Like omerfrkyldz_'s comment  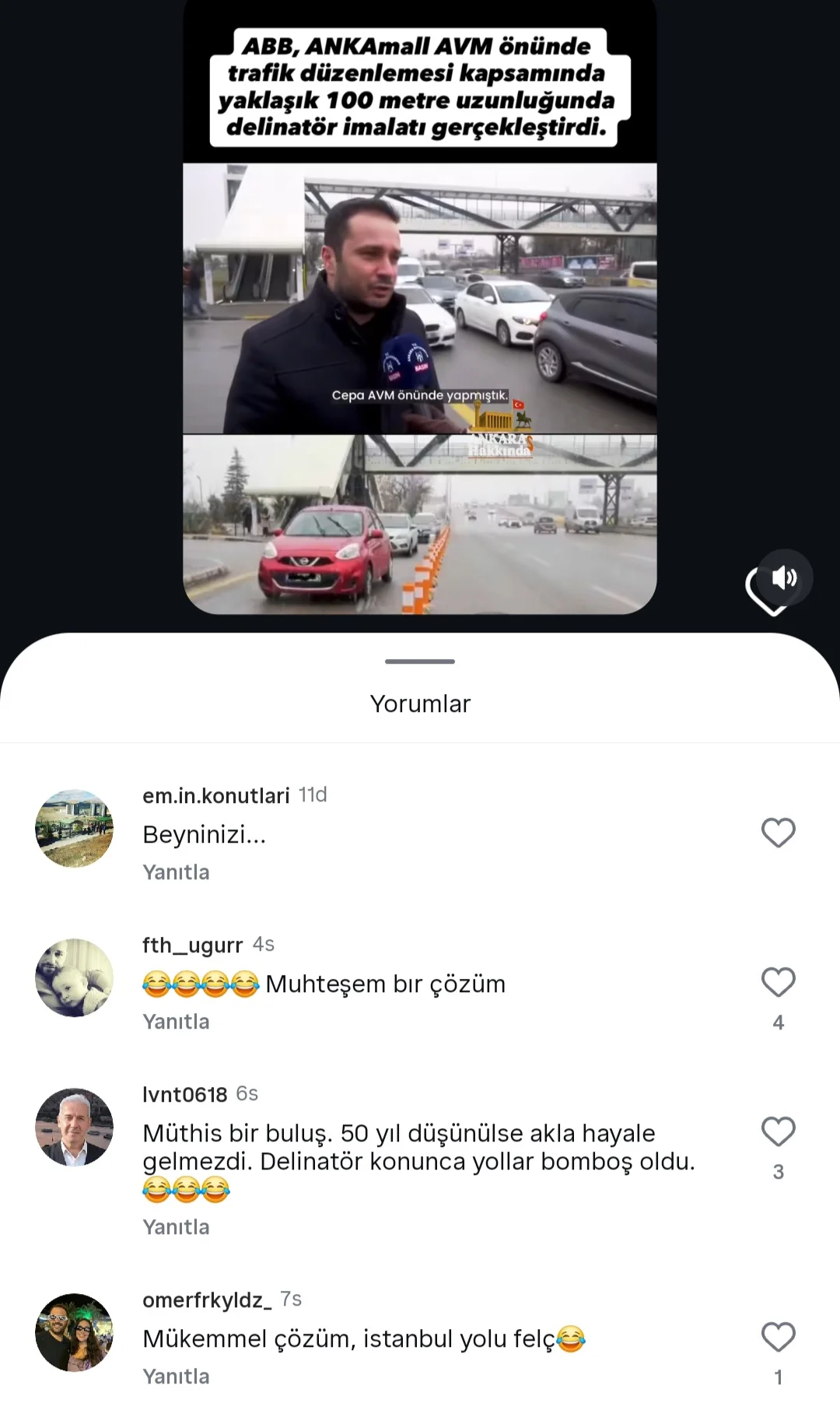(778, 1337)
